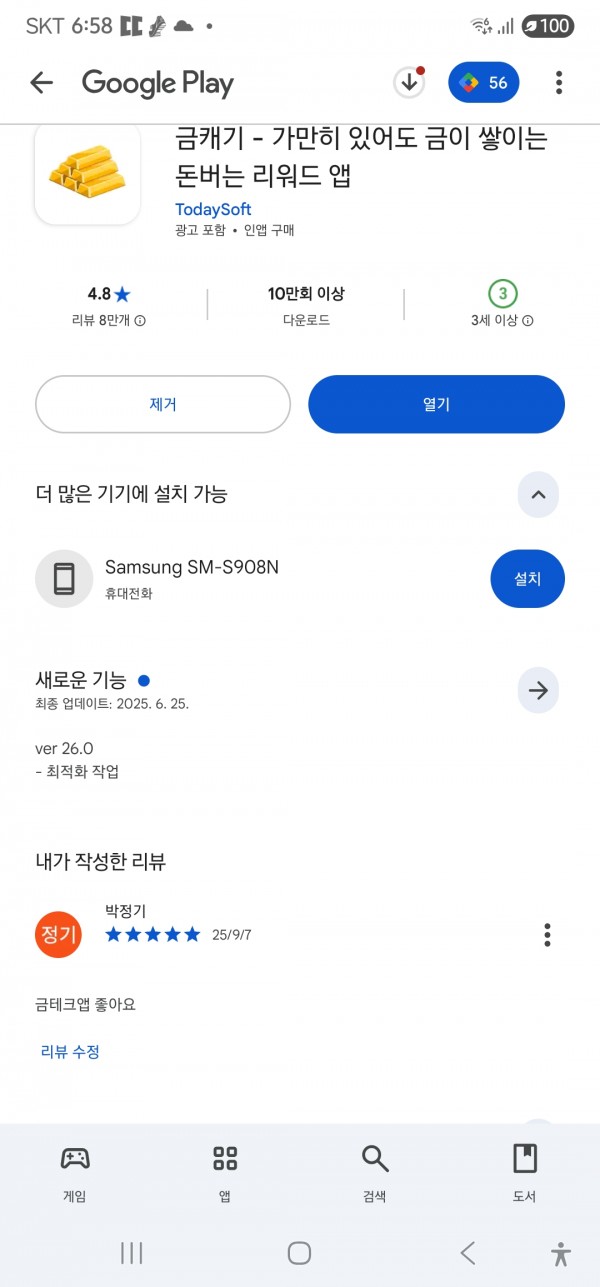This screenshot has height=1287, width=600.
Task: Switch to the 검색 tab
Action: 375,1172
